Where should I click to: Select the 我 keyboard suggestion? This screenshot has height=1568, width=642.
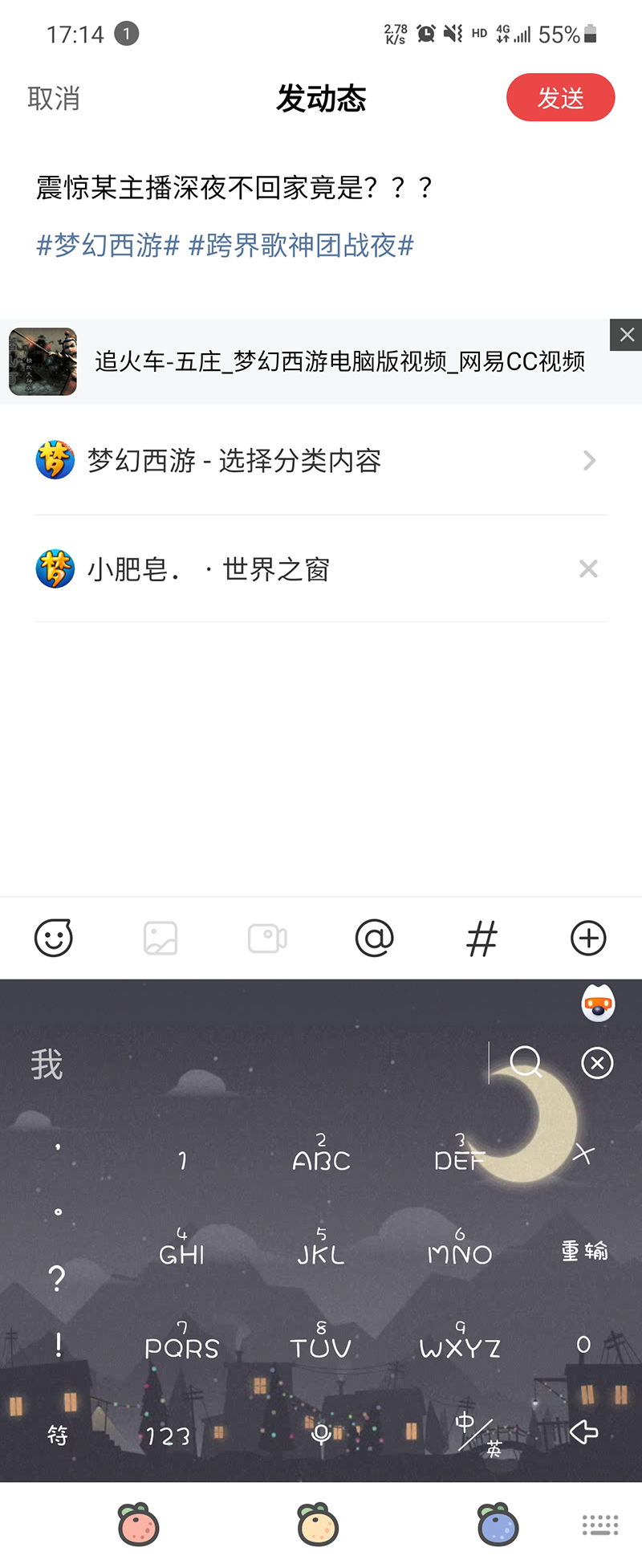pos(47,1065)
